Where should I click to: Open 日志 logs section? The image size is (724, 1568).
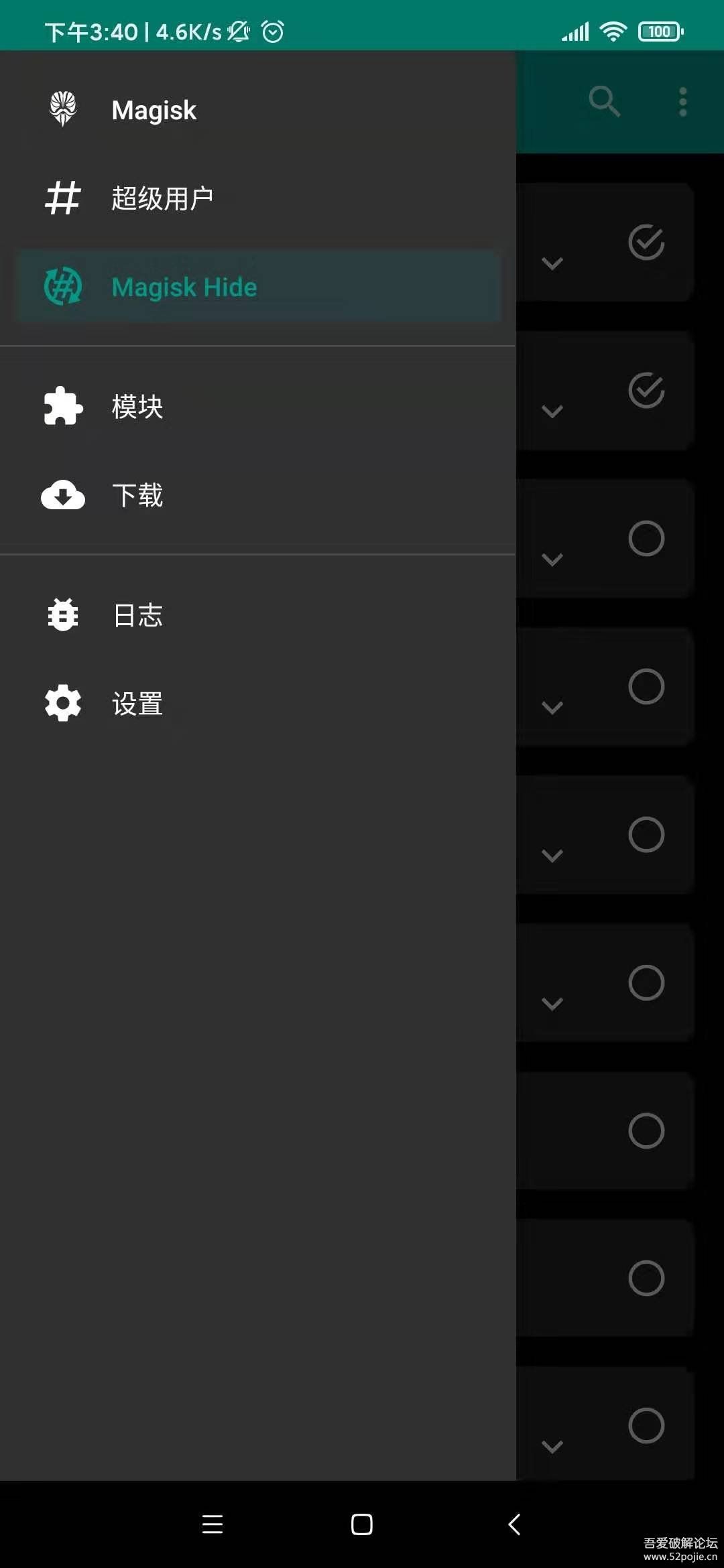tap(258, 615)
